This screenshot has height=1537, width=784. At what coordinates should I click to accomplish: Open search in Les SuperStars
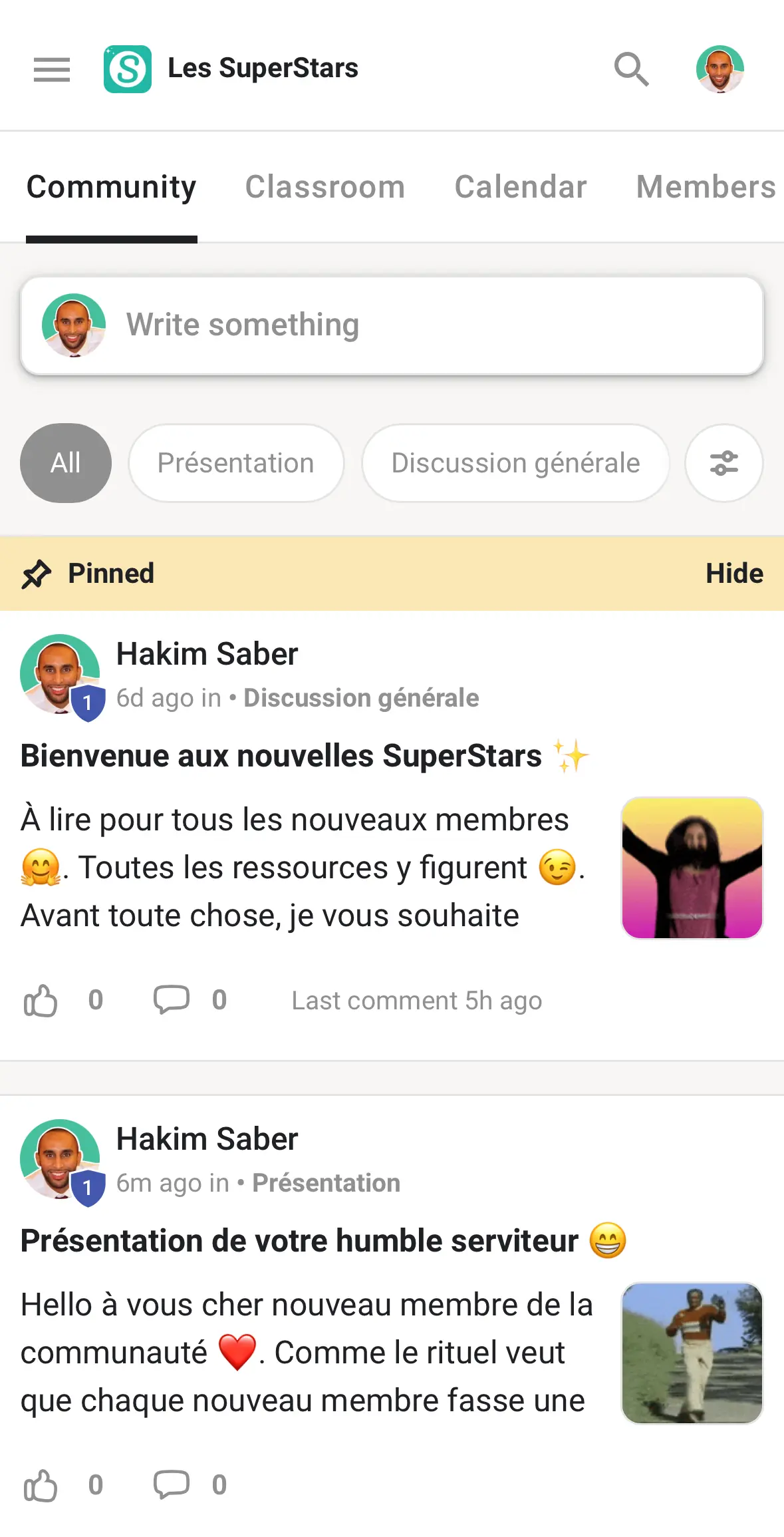point(630,69)
